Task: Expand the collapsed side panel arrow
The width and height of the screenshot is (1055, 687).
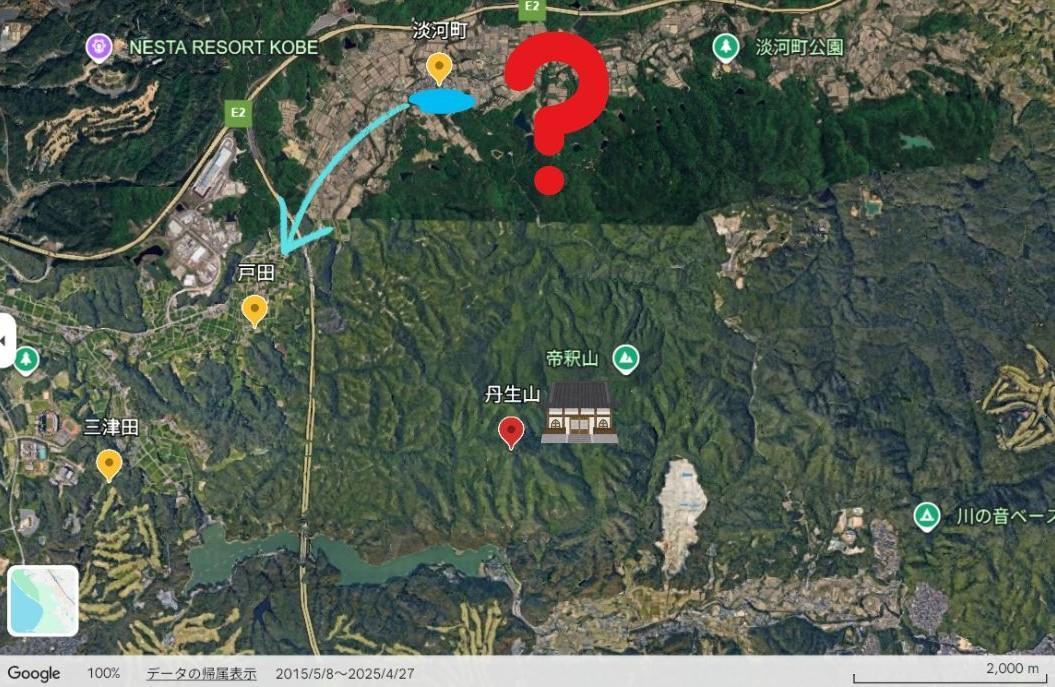Action: coord(6,341)
